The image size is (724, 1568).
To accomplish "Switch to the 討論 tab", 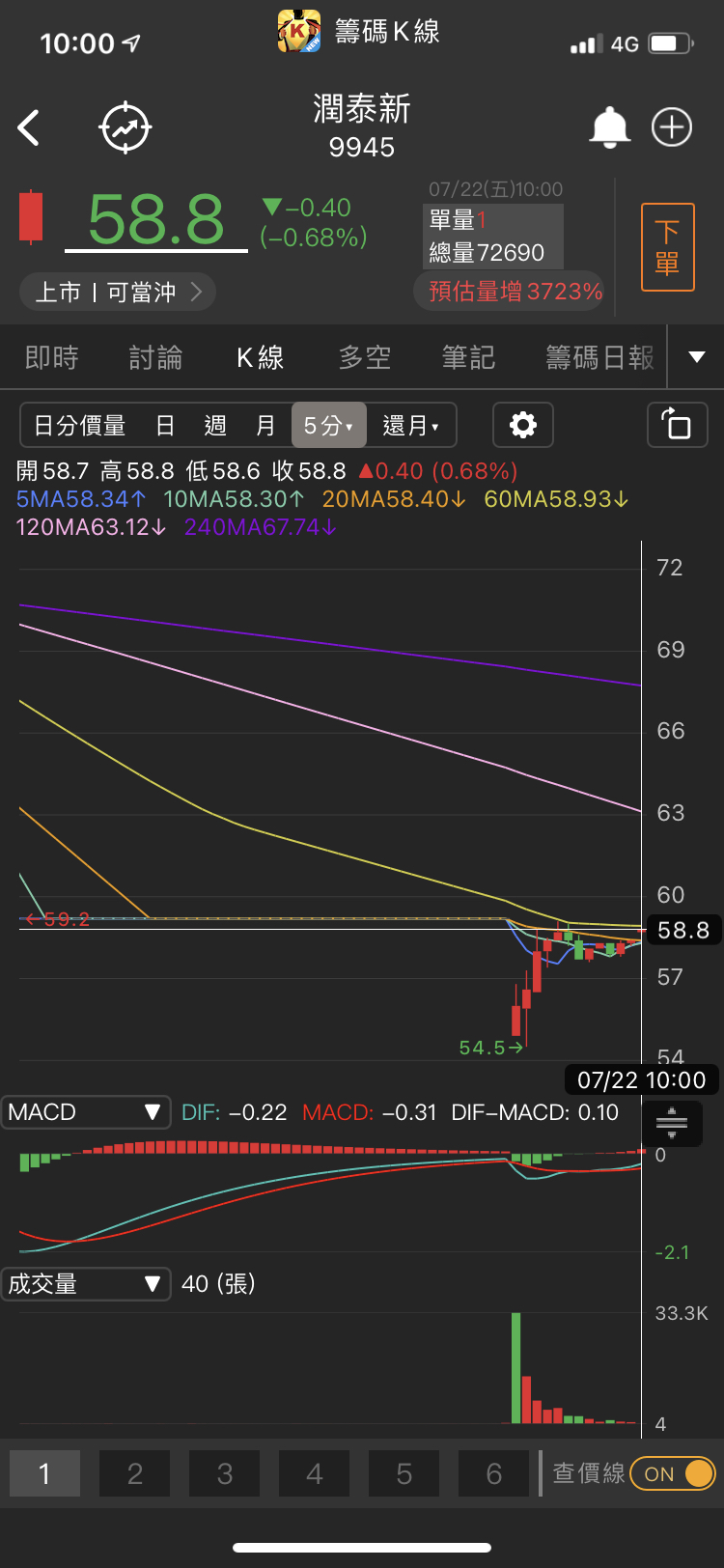I will (x=155, y=358).
